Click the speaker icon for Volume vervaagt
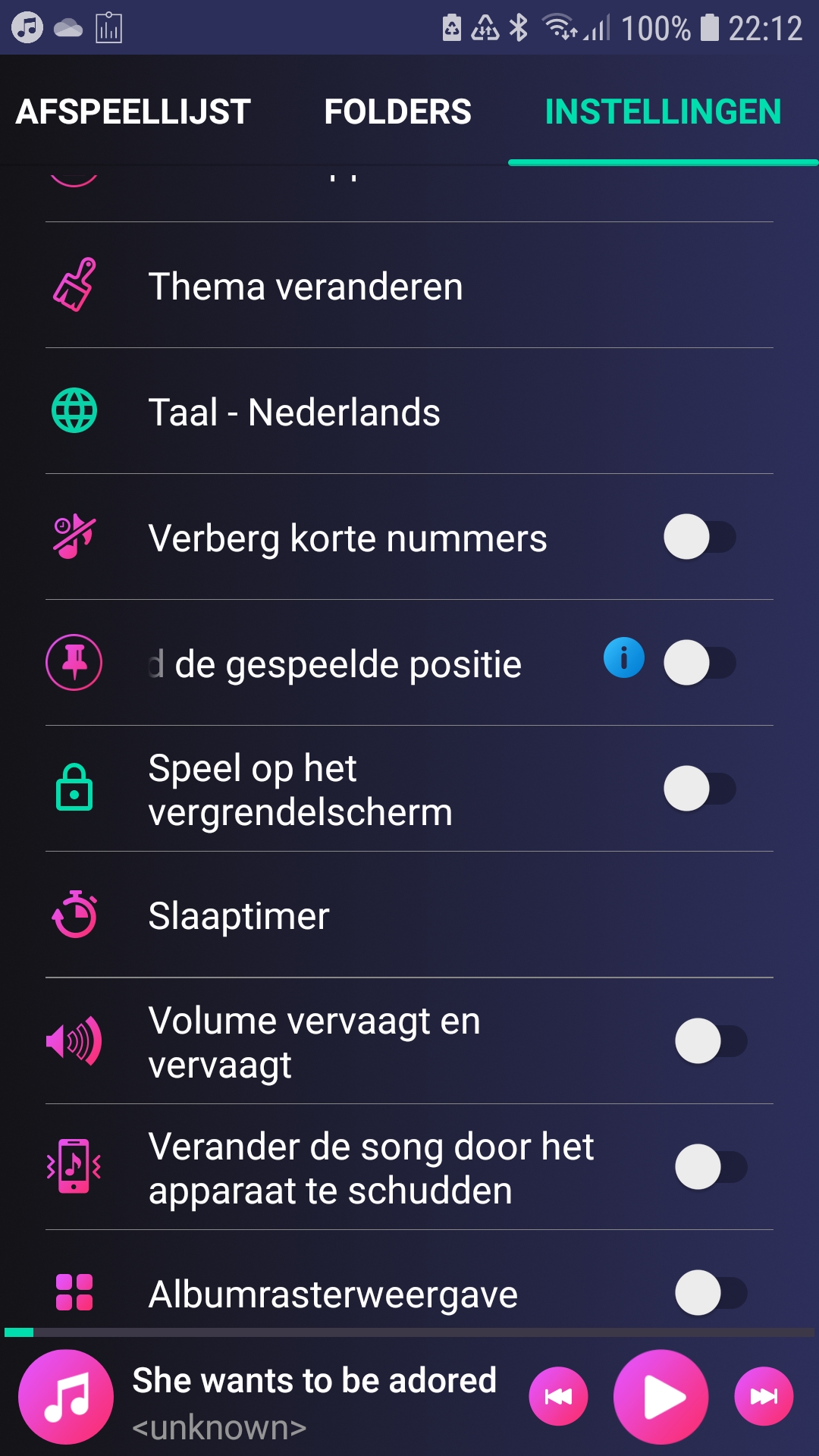819x1456 pixels. click(75, 1042)
